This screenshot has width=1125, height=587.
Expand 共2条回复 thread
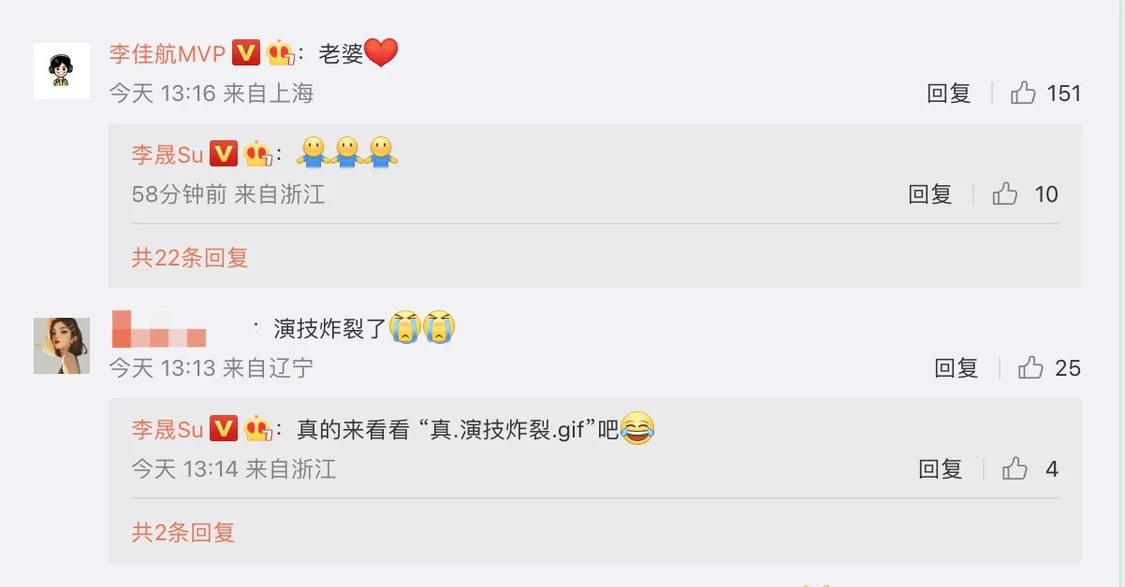[183, 532]
